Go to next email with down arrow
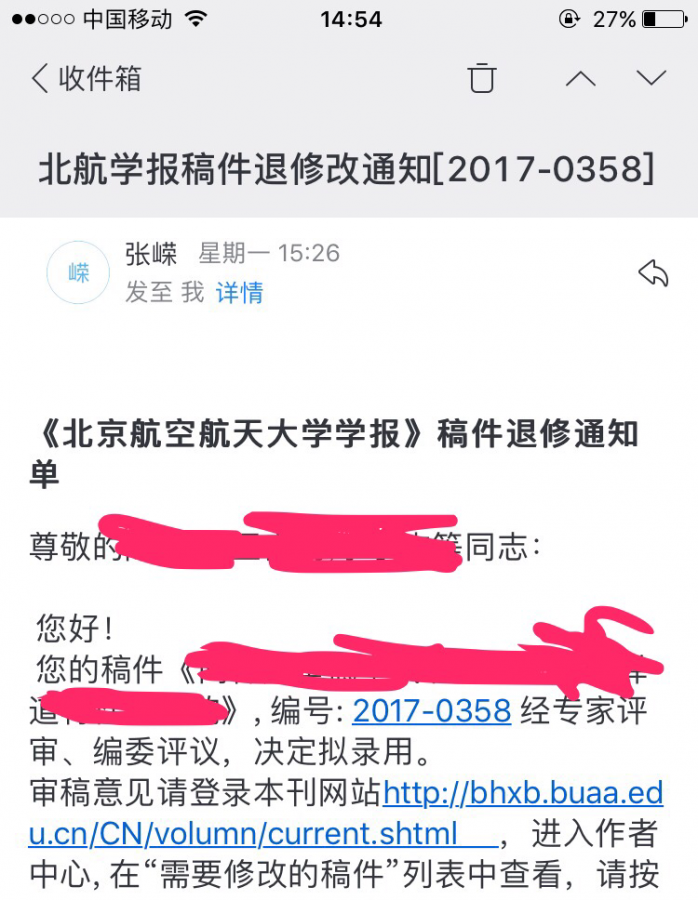Viewport: 698px width, 900px height. click(652, 79)
